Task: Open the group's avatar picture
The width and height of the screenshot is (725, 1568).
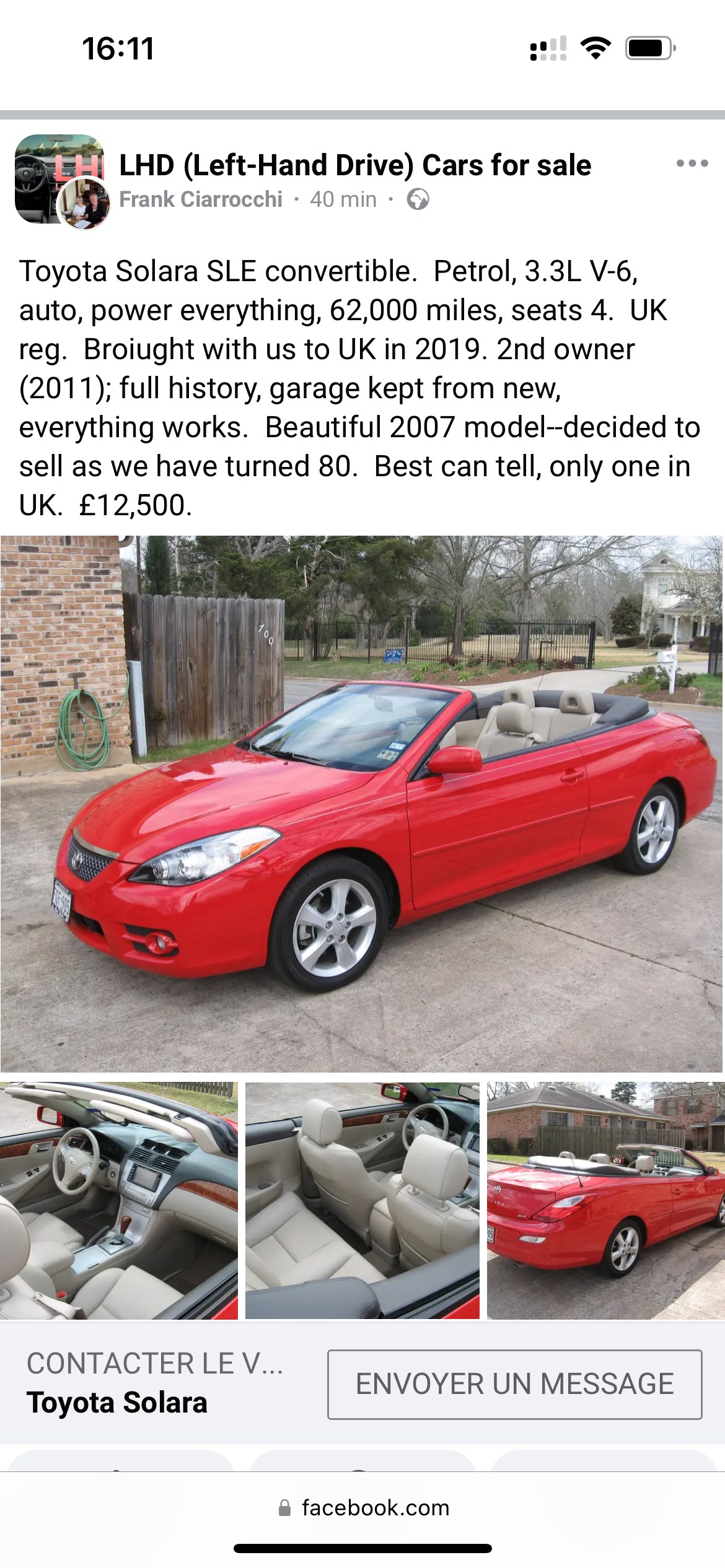Action: pos(59,179)
